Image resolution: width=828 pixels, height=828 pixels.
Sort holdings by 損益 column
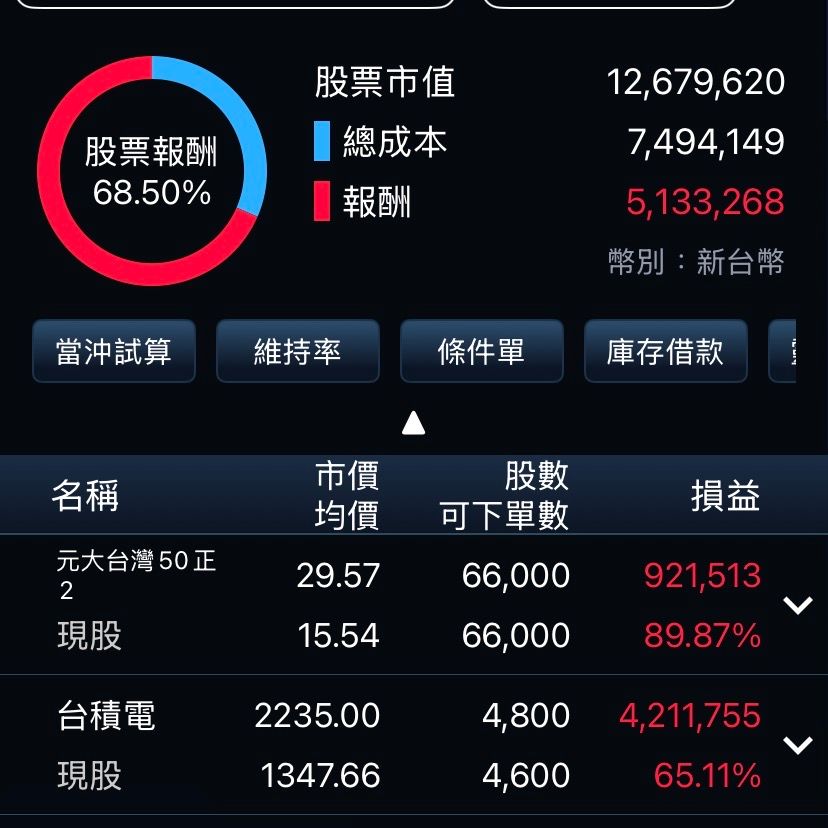point(725,496)
